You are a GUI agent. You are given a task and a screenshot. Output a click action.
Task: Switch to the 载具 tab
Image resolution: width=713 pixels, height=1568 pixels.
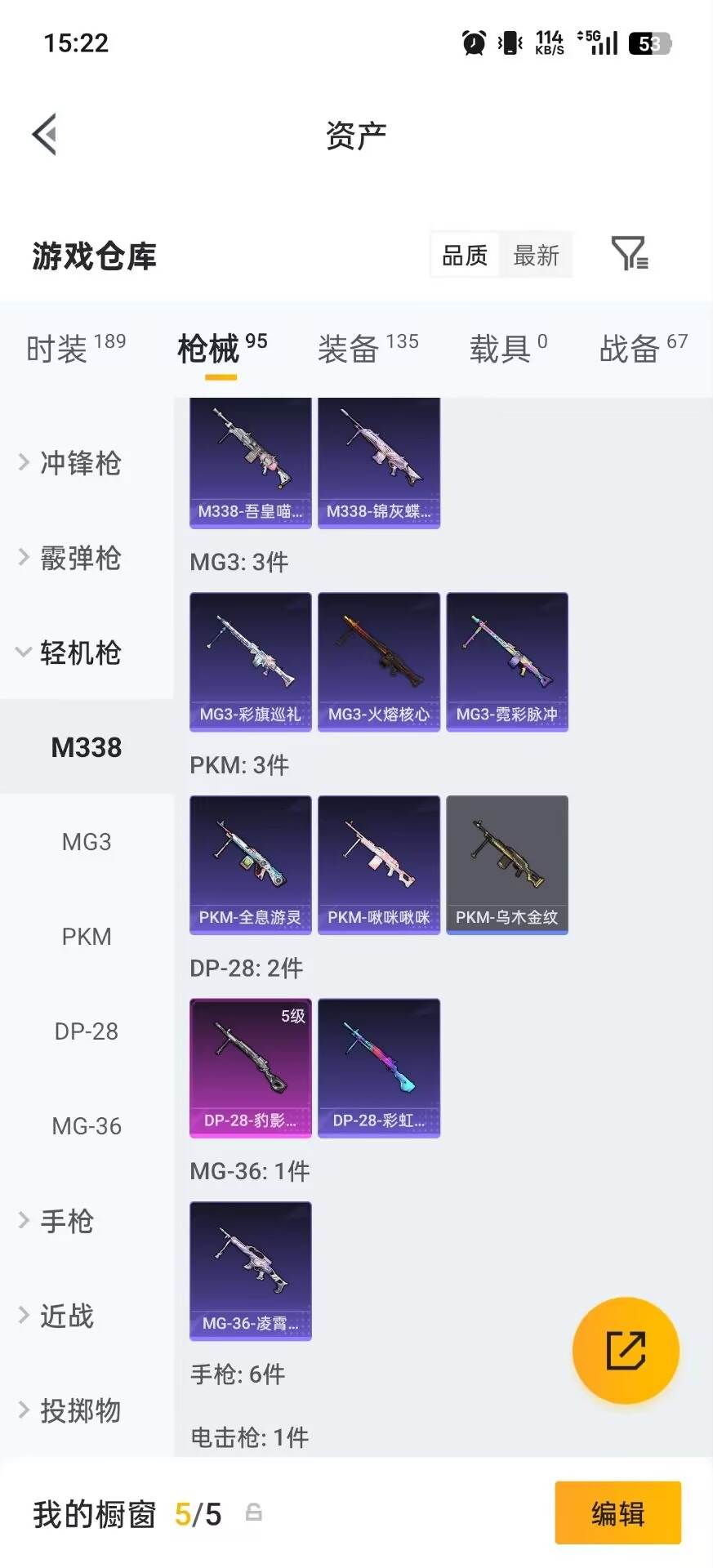pyautogui.click(x=508, y=348)
